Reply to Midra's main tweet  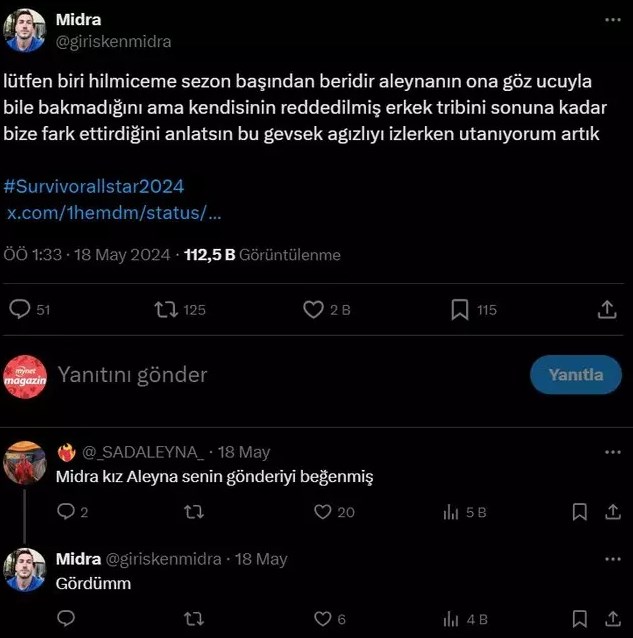point(20,310)
